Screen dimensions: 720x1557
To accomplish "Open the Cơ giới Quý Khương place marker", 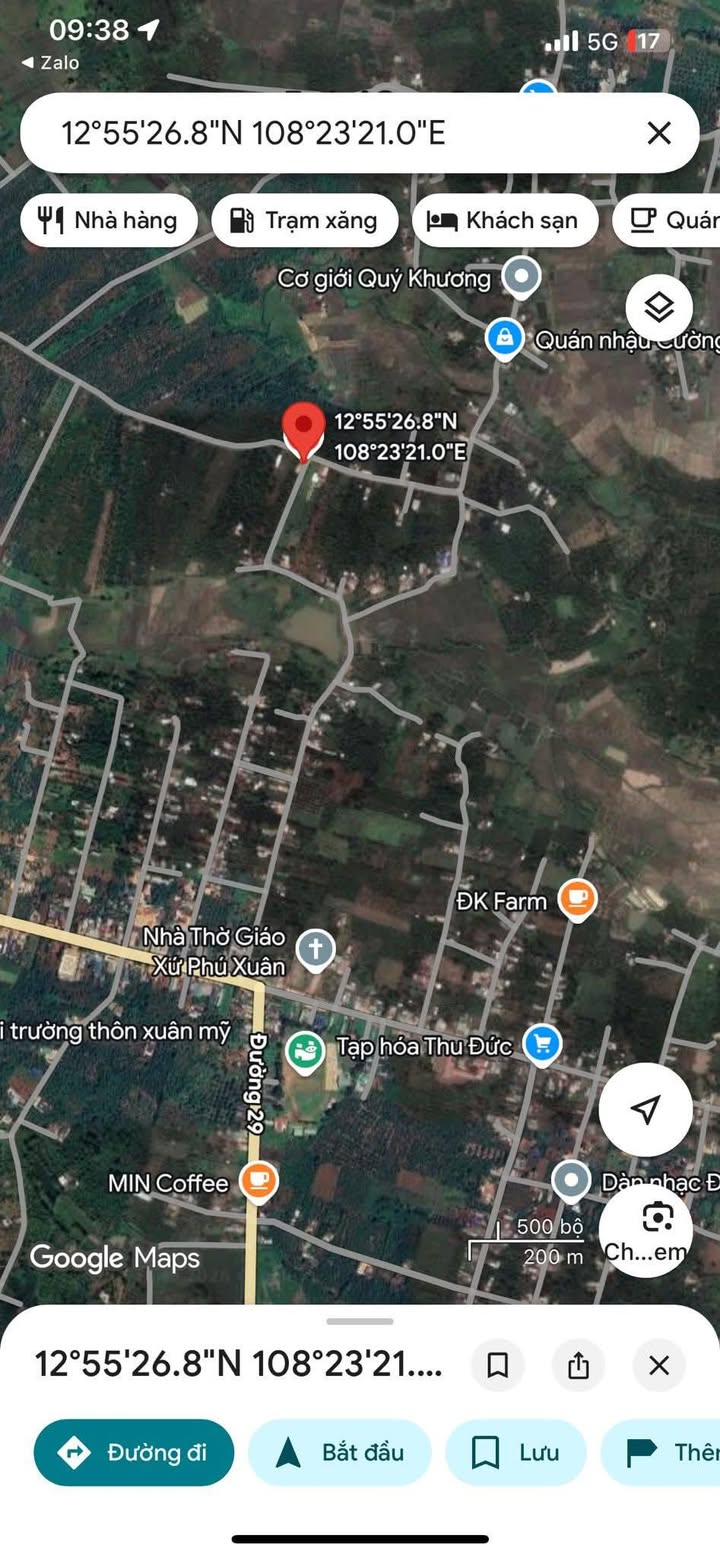I will coord(521,276).
